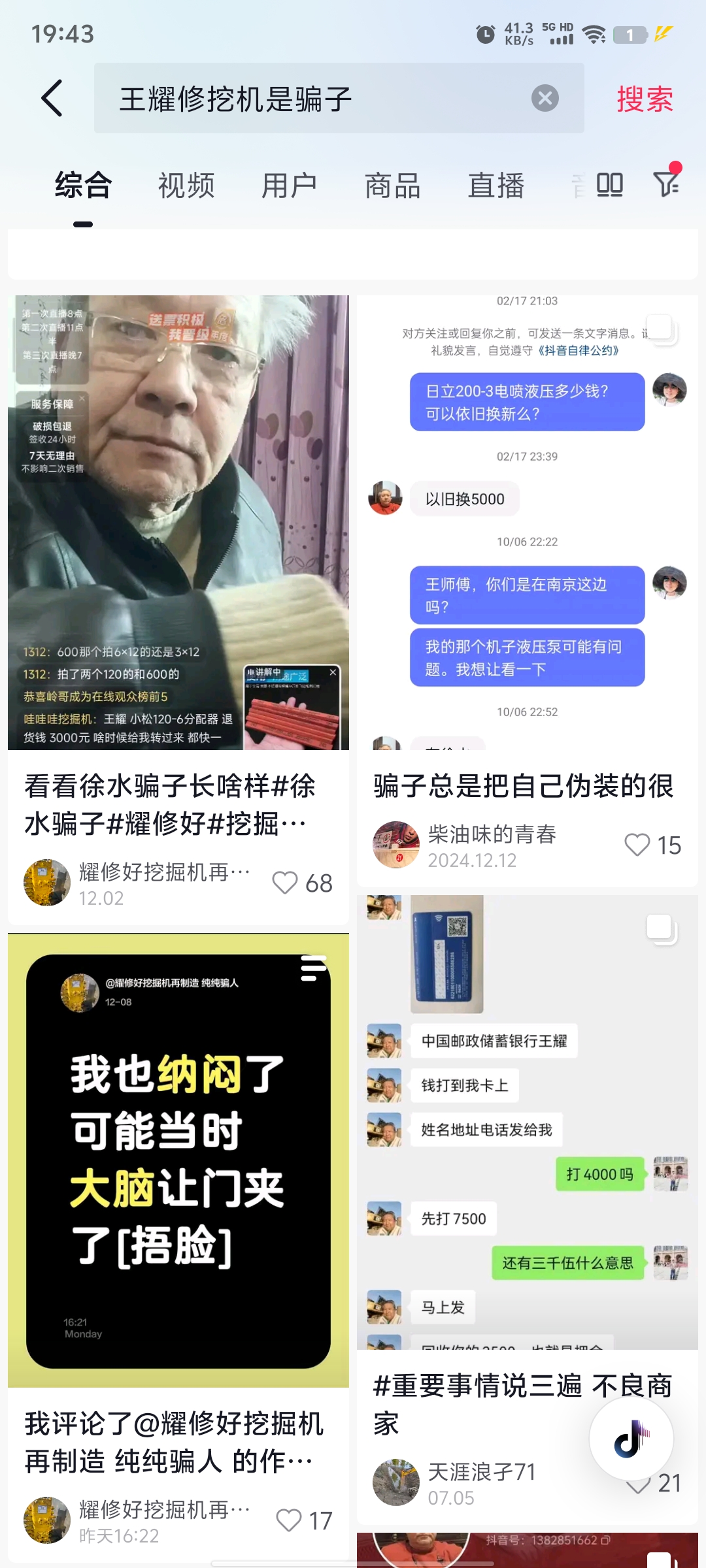Select the 综合 tab
Image resolution: width=706 pixels, height=1568 pixels.
tap(83, 186)
